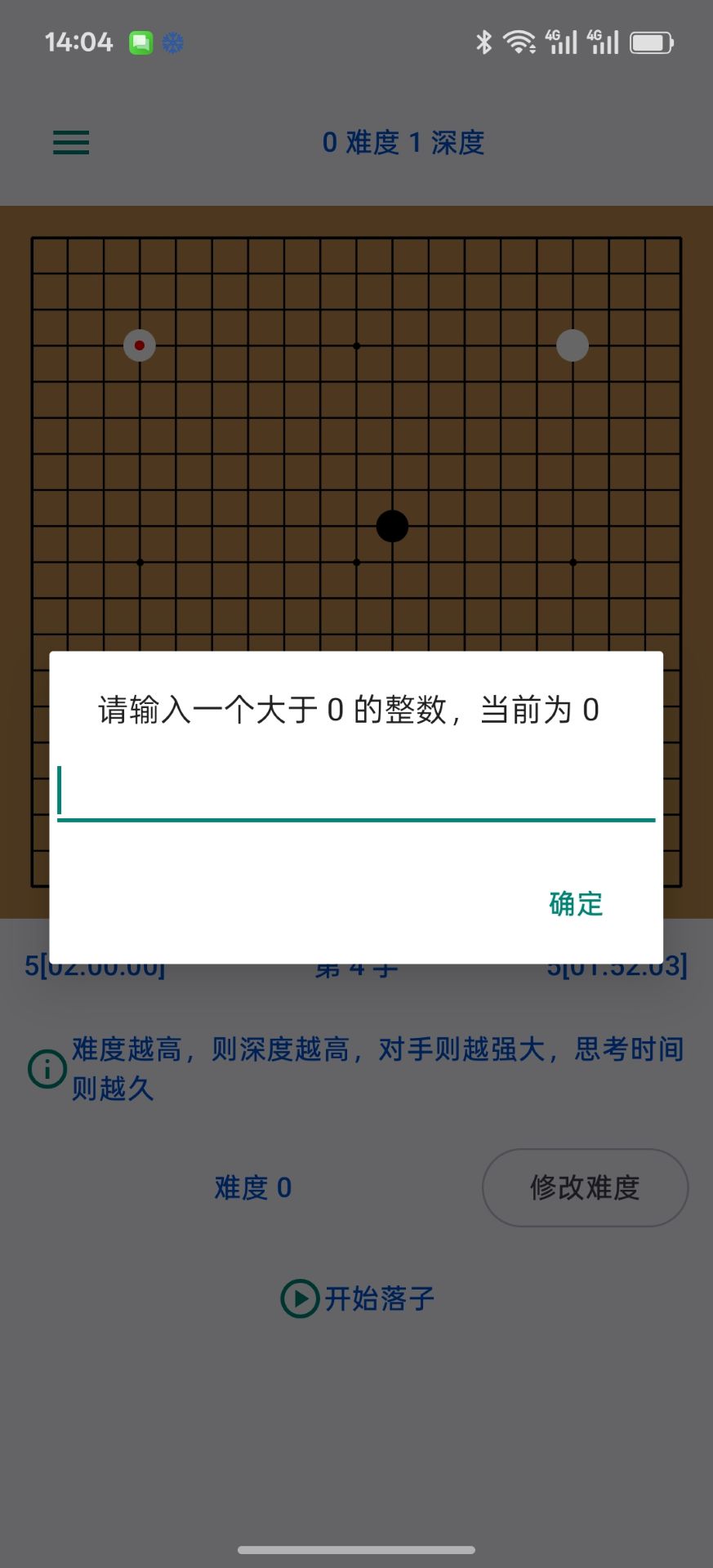Tap the green messaging icon near the clock
713x1568 pixels.
(x=140, y=41)
